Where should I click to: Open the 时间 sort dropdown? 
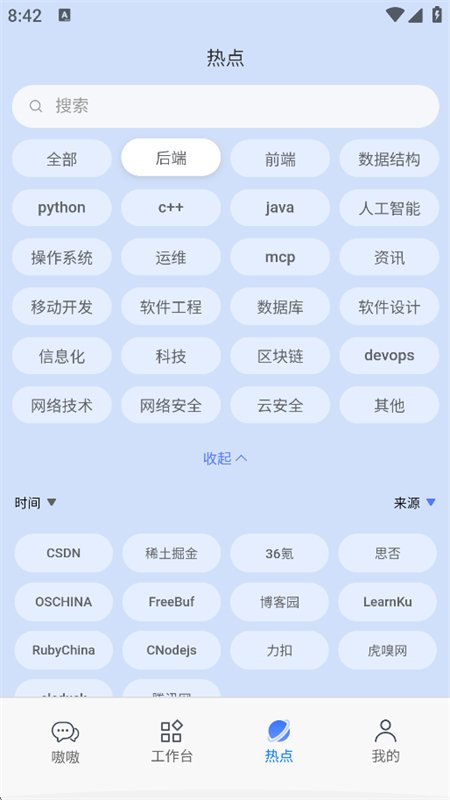35,503
